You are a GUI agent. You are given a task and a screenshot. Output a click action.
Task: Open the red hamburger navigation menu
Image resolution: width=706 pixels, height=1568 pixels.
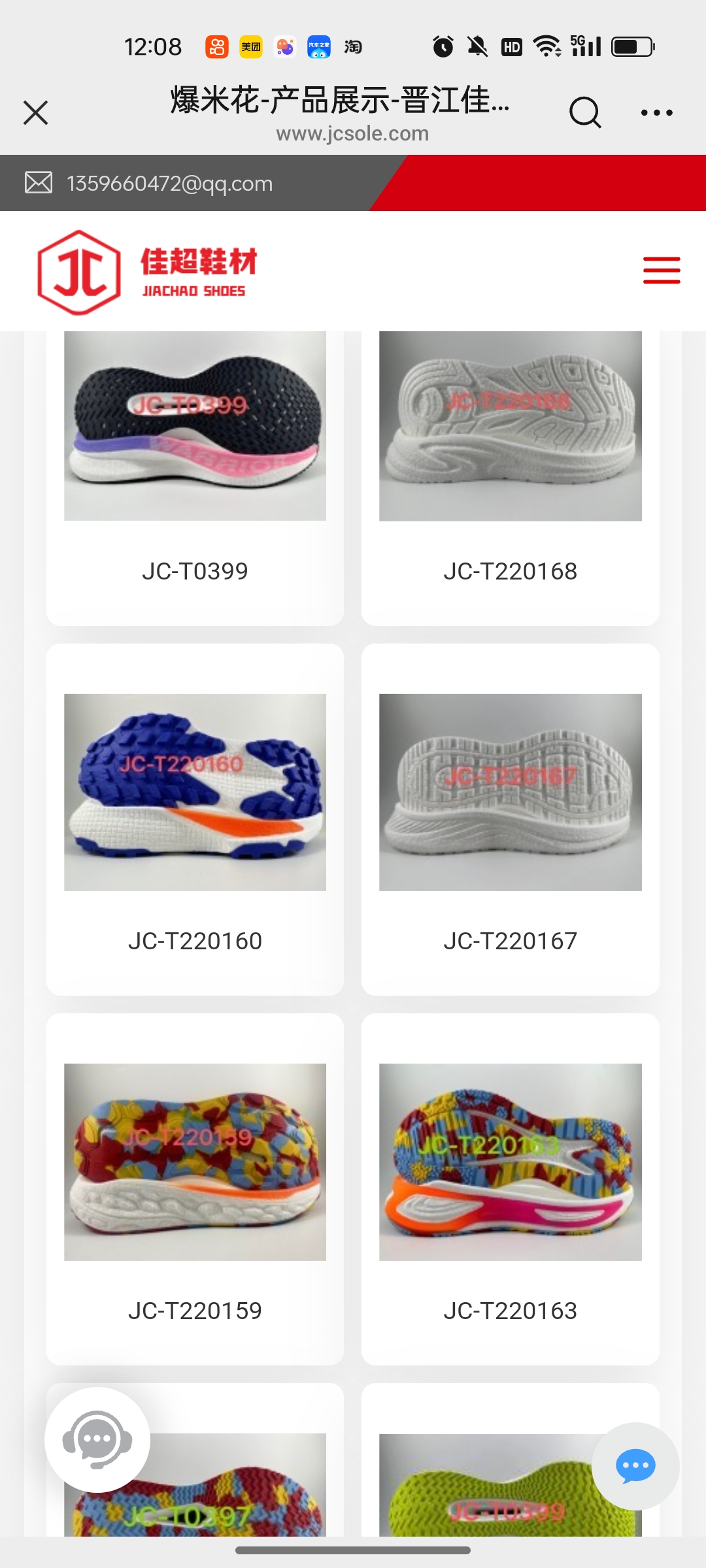tap(661, 270)
